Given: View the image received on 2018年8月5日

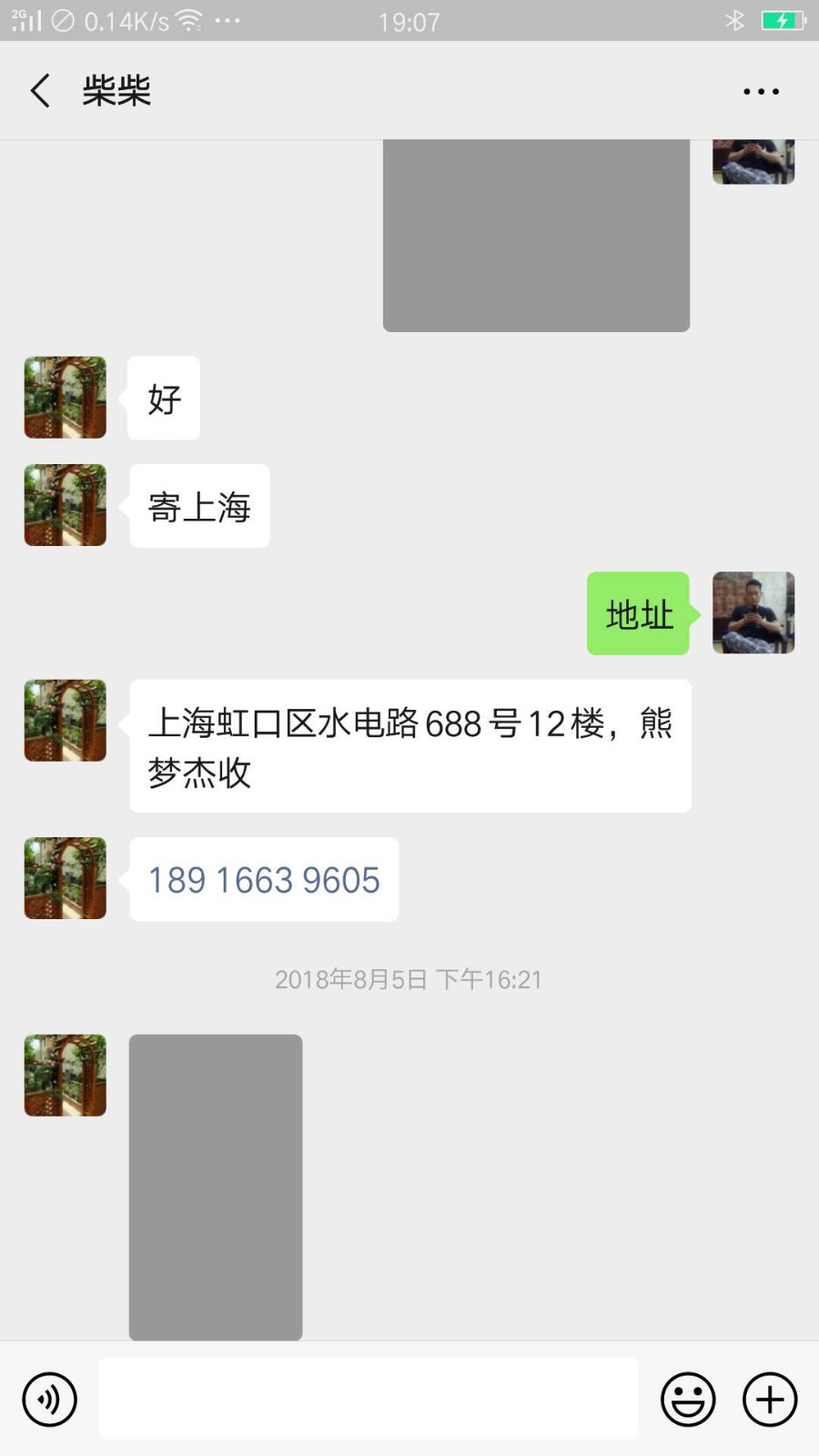Looking at the screenshot, I should pos(216,1187).
